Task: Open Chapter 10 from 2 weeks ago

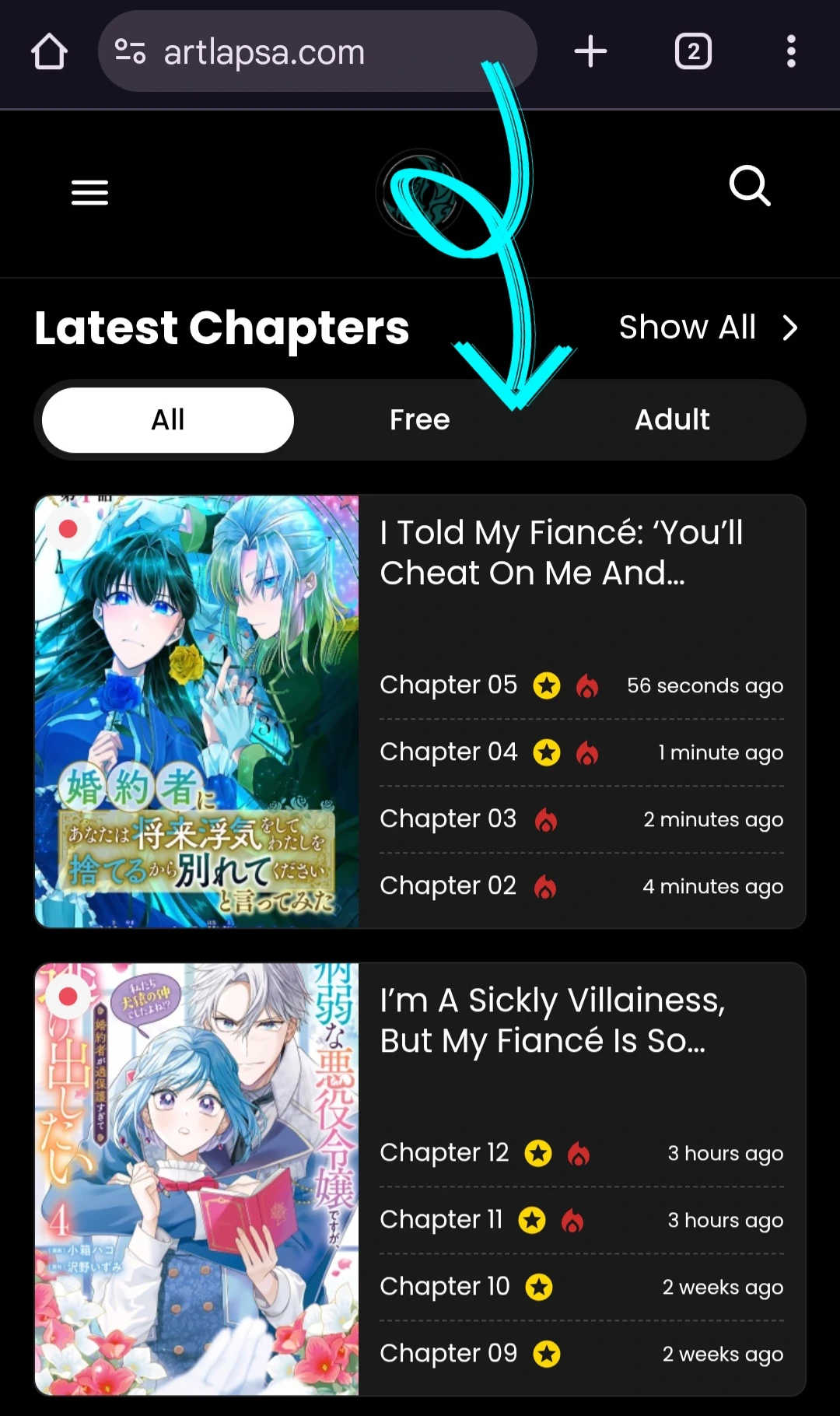Action: (x=444, y=1287)
